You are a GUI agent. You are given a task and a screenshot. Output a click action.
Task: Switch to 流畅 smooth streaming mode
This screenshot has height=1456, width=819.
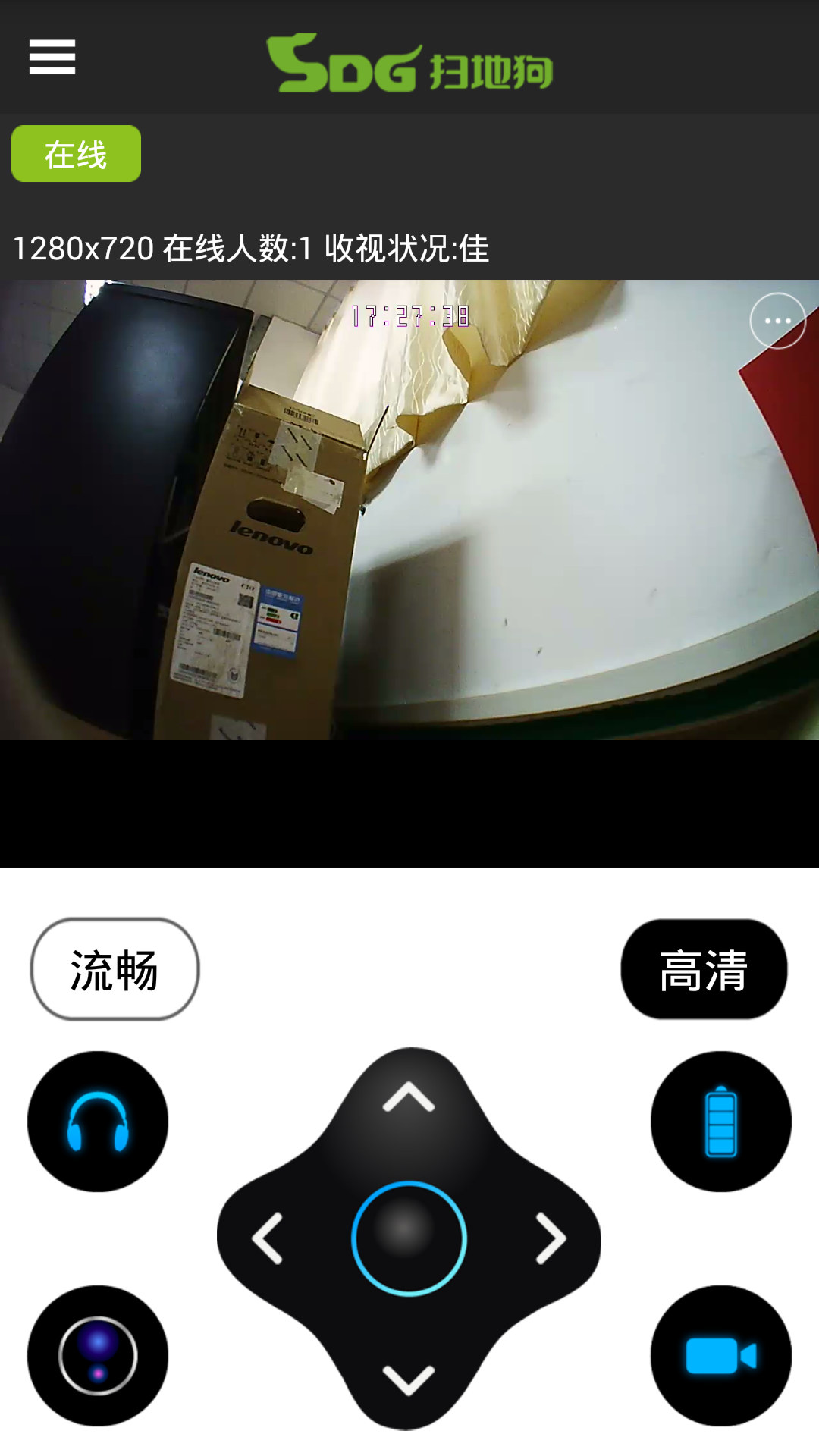point(113,969)
